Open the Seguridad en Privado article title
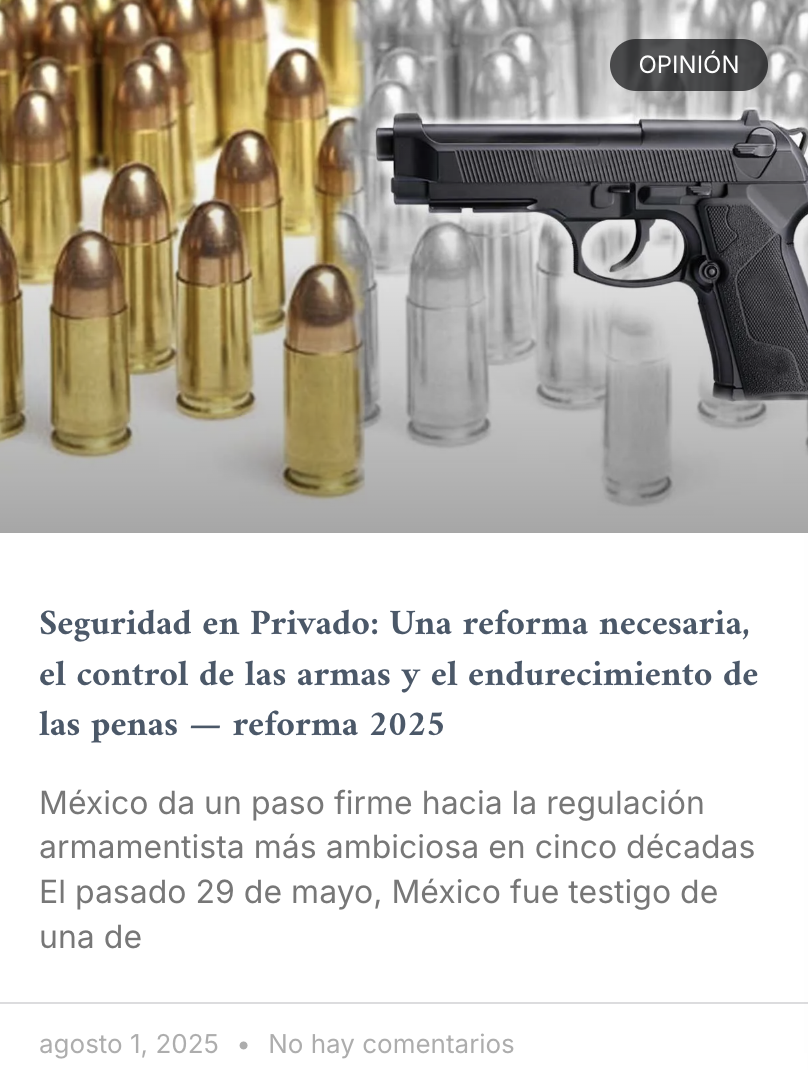 (x=398, y=675)
